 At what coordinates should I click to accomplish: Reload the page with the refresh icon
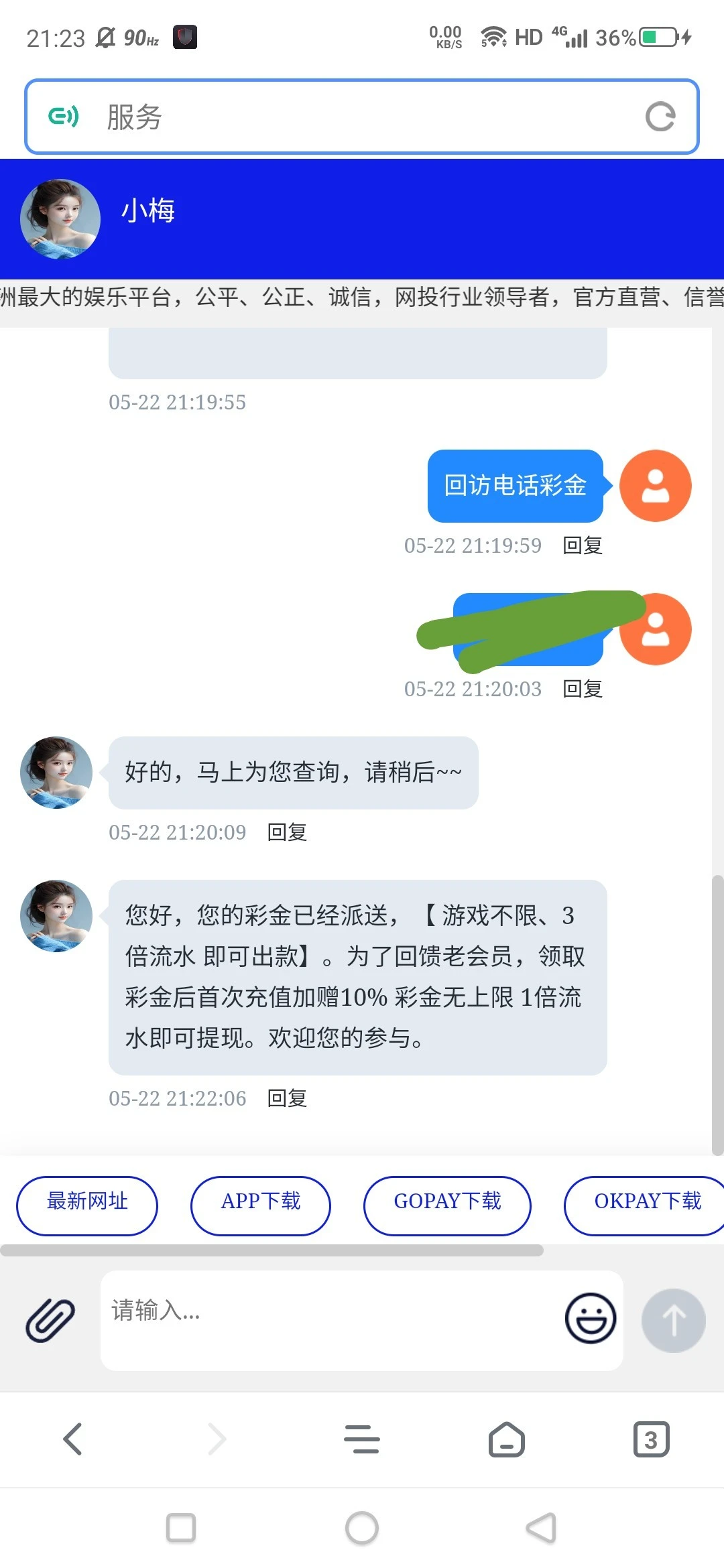coord(660,117)
